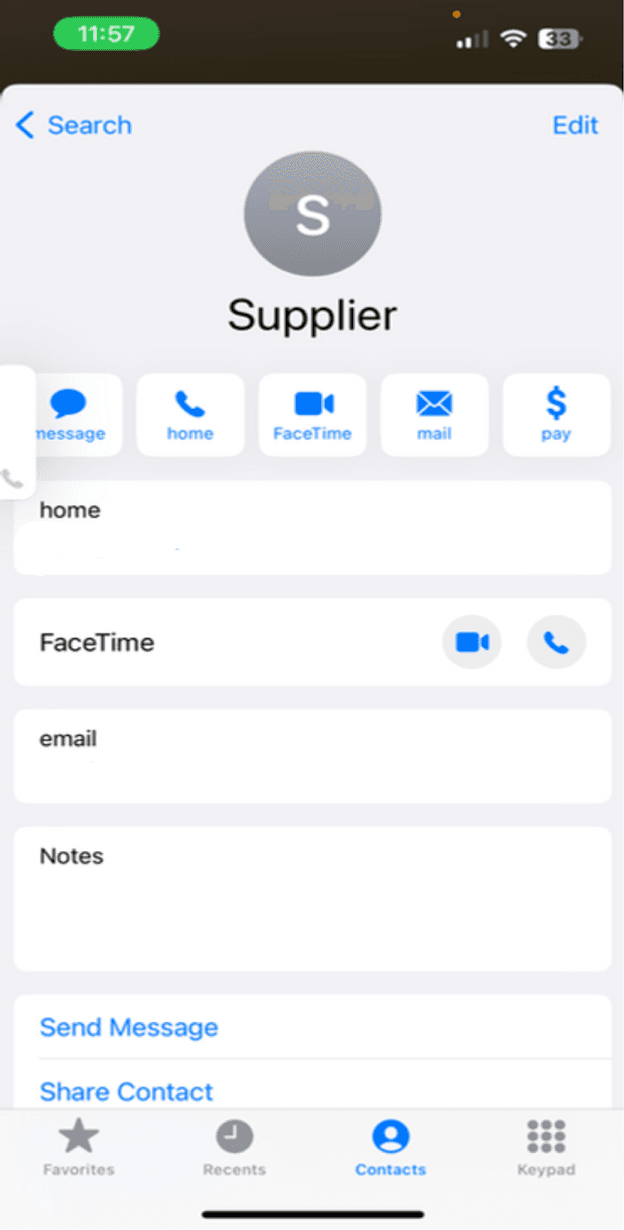Tap the message action button

72,415
